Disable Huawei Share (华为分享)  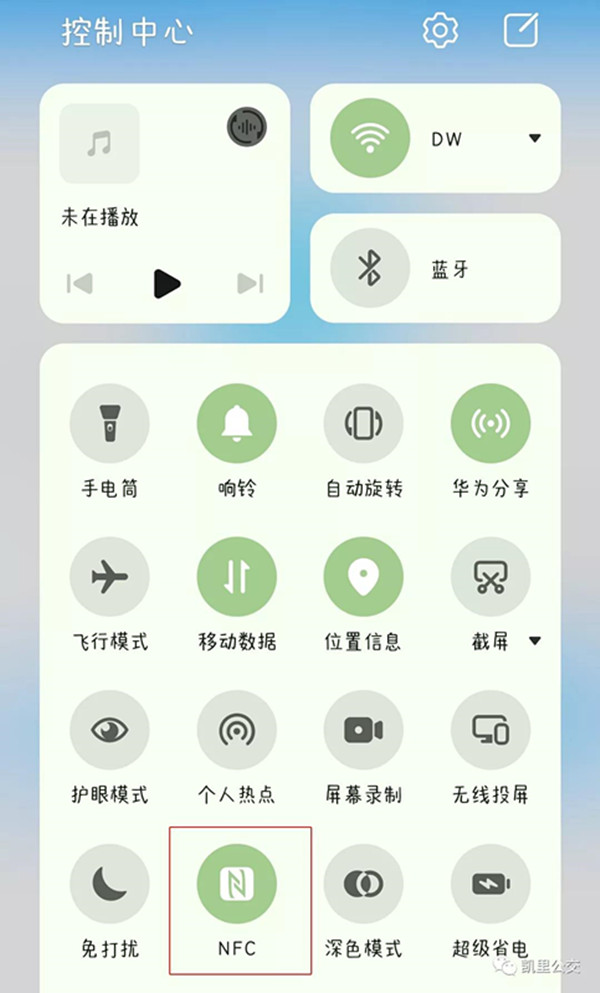pos(490,424)
